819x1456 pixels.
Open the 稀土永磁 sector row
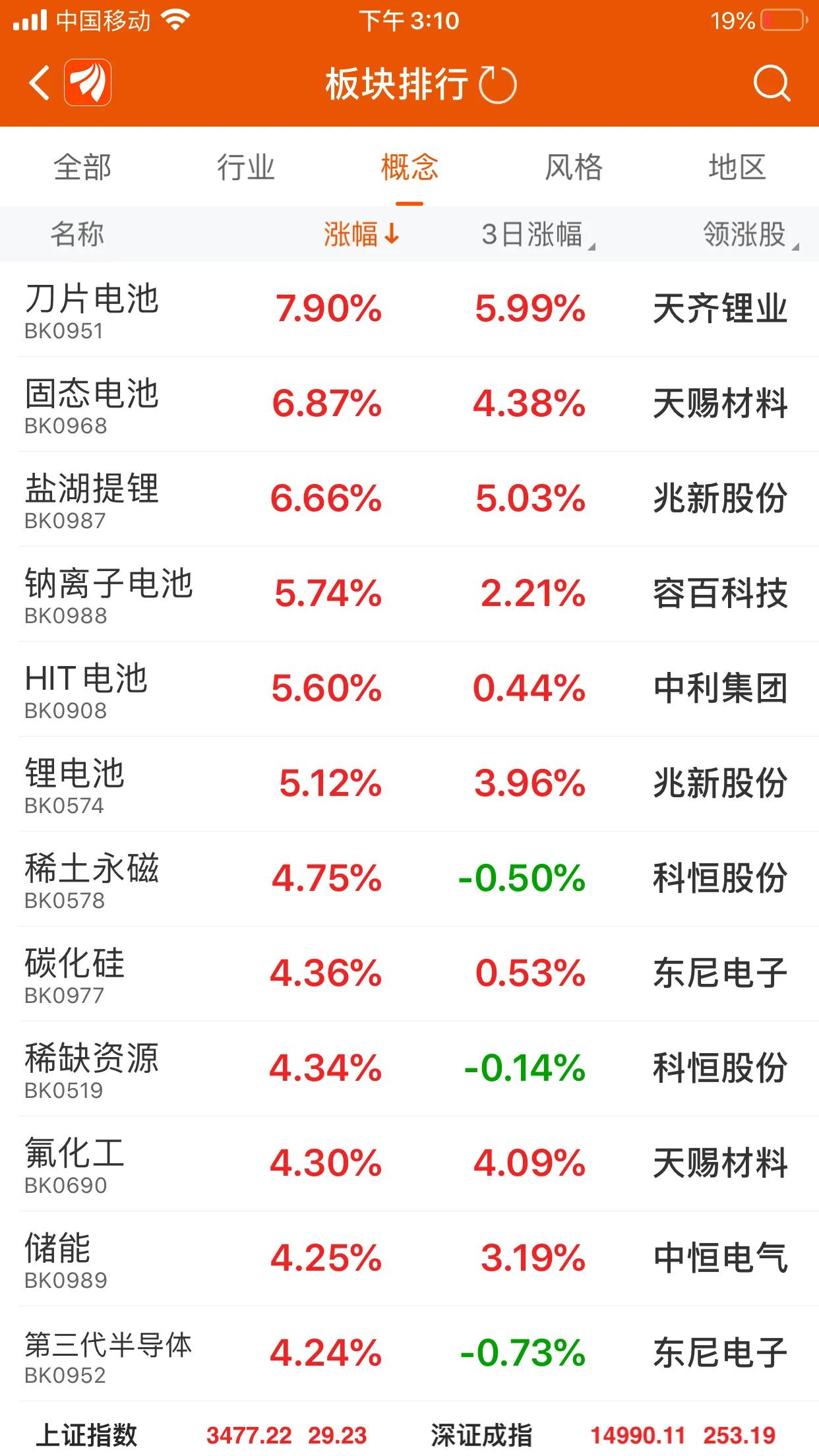click(x=409, y=878)
